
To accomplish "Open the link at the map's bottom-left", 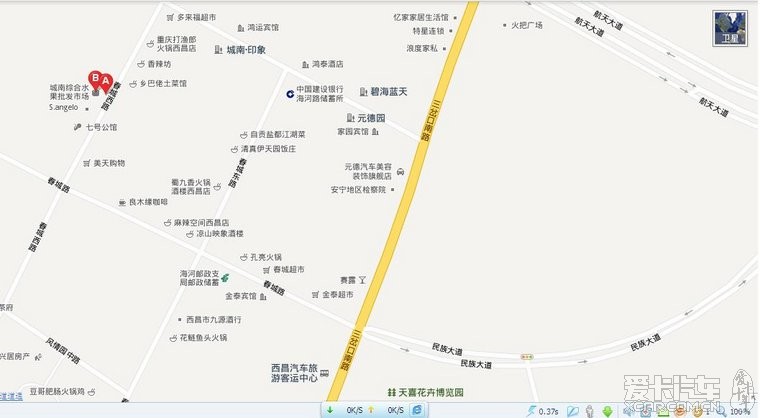I will click(10, 397).
